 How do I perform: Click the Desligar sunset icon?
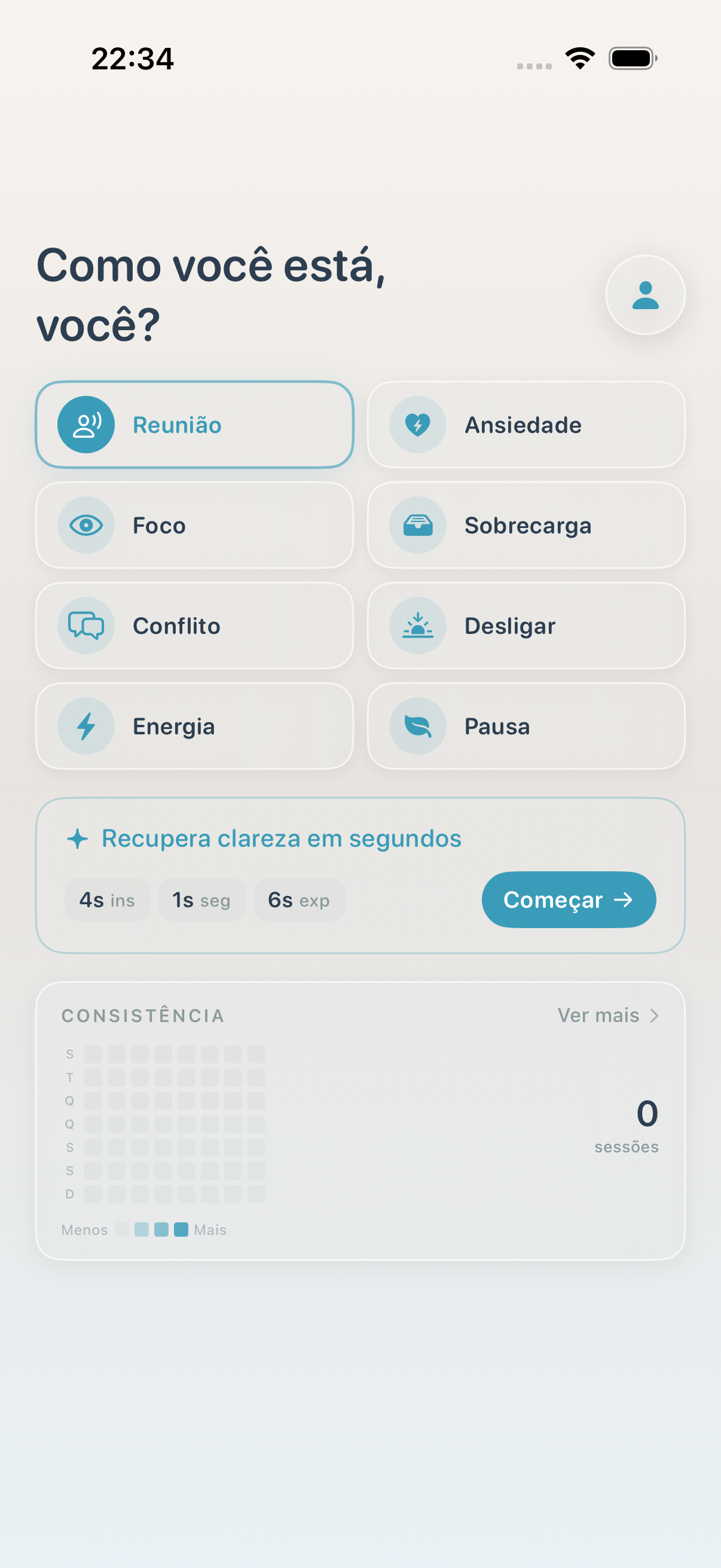coord(418,626)
